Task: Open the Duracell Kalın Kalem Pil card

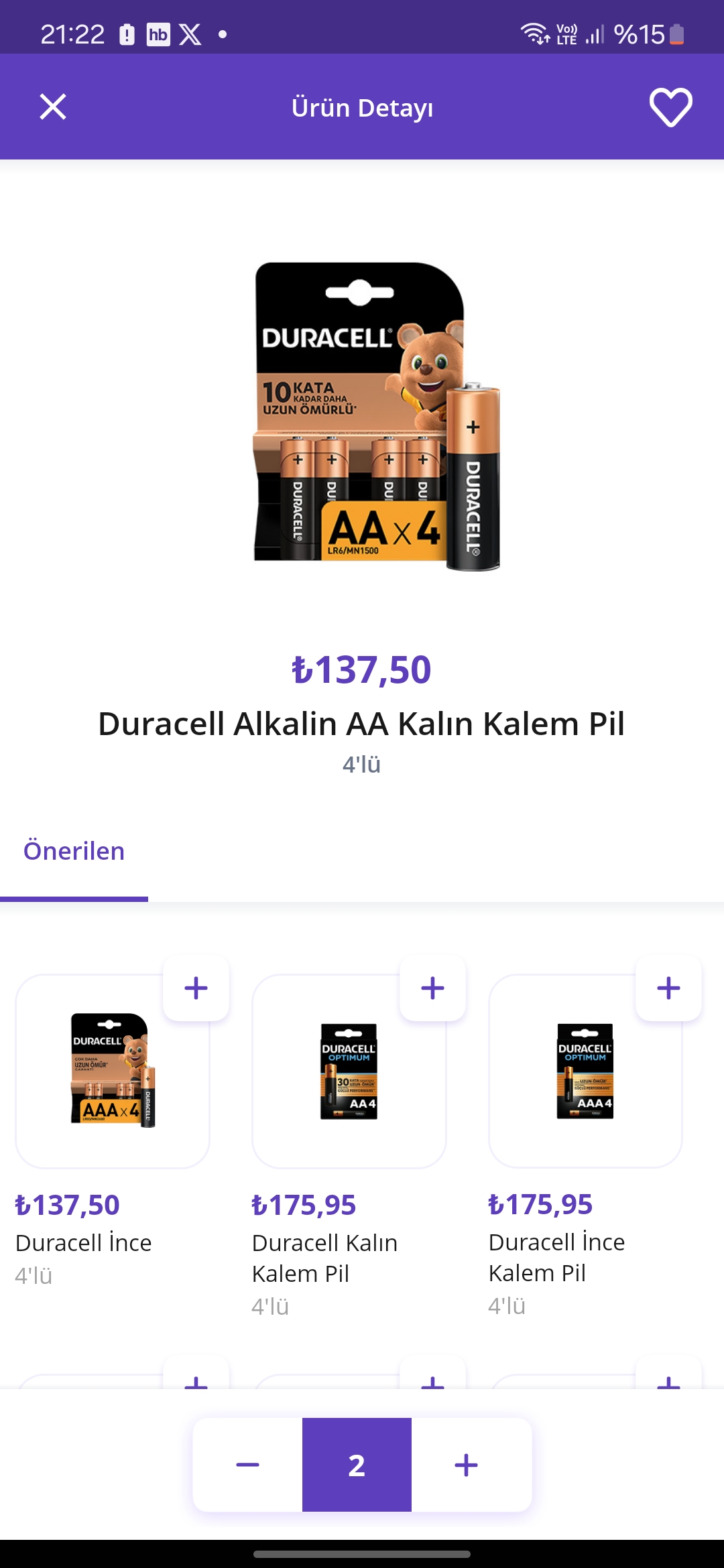Action: click(349, 1072)
